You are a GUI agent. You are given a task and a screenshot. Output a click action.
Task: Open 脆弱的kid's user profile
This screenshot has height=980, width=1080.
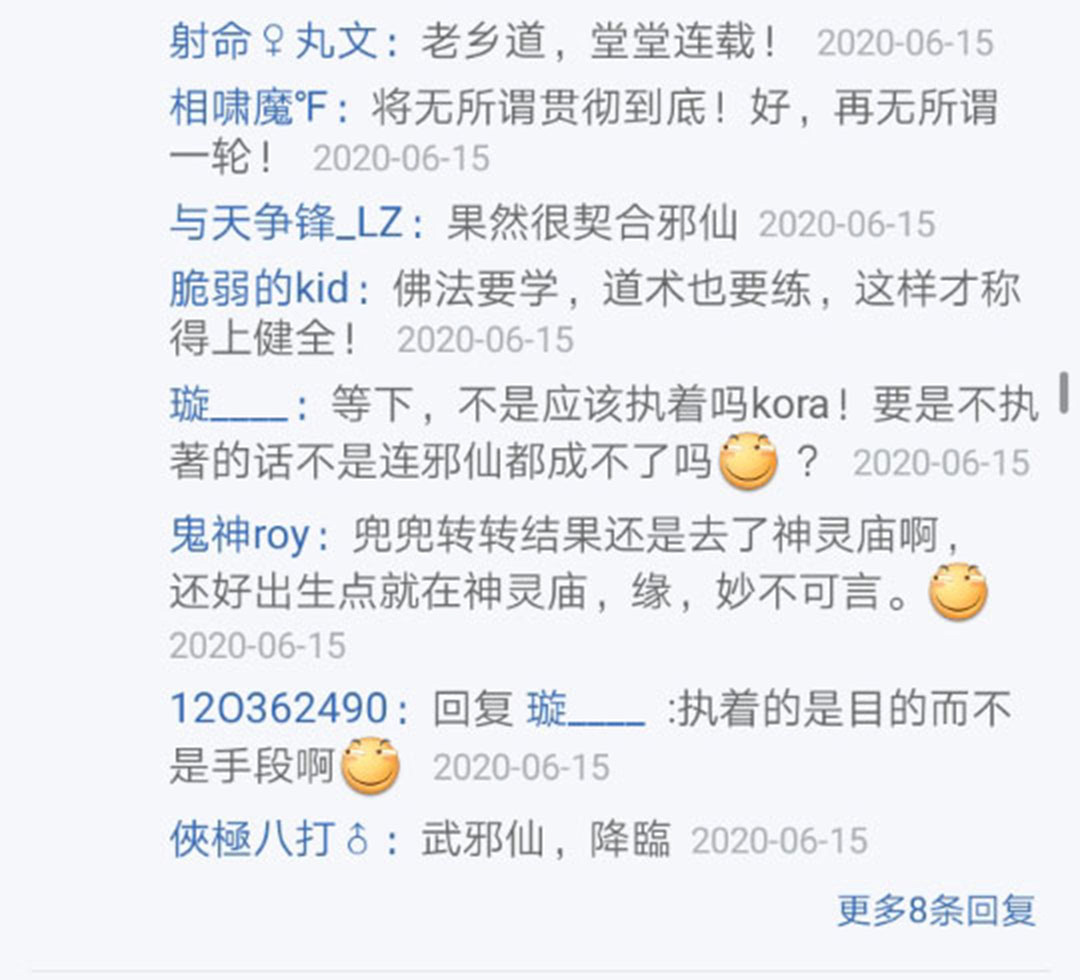click(x=259, y=289)
